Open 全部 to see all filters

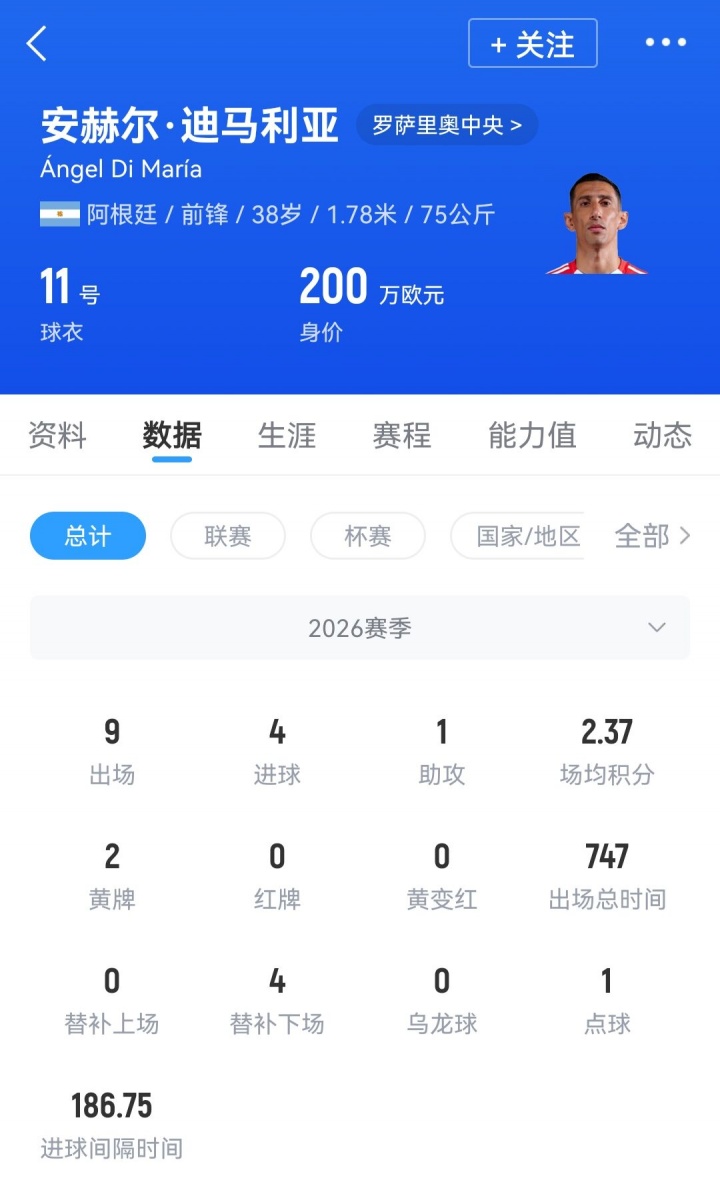tap(652, 536)
